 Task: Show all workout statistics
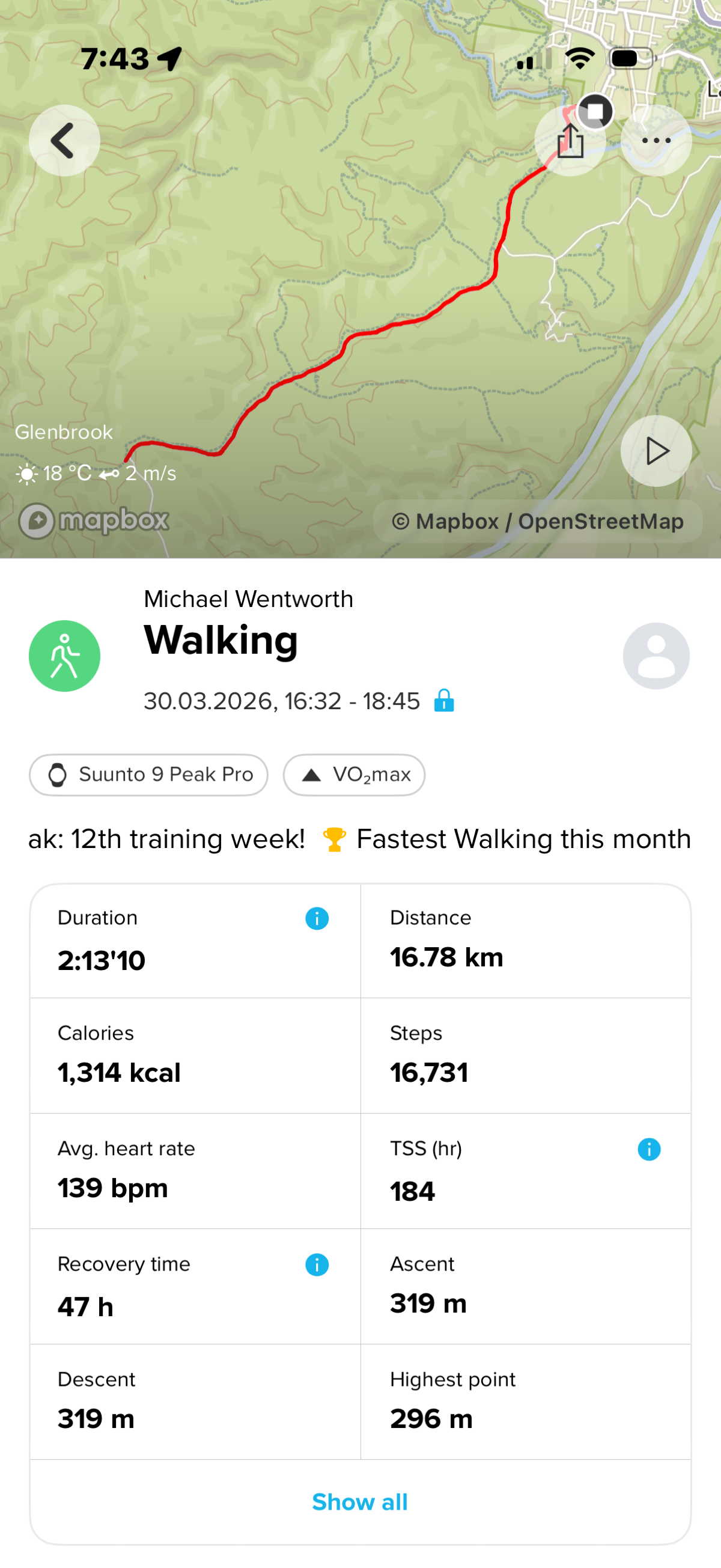tap(359, 1502)
